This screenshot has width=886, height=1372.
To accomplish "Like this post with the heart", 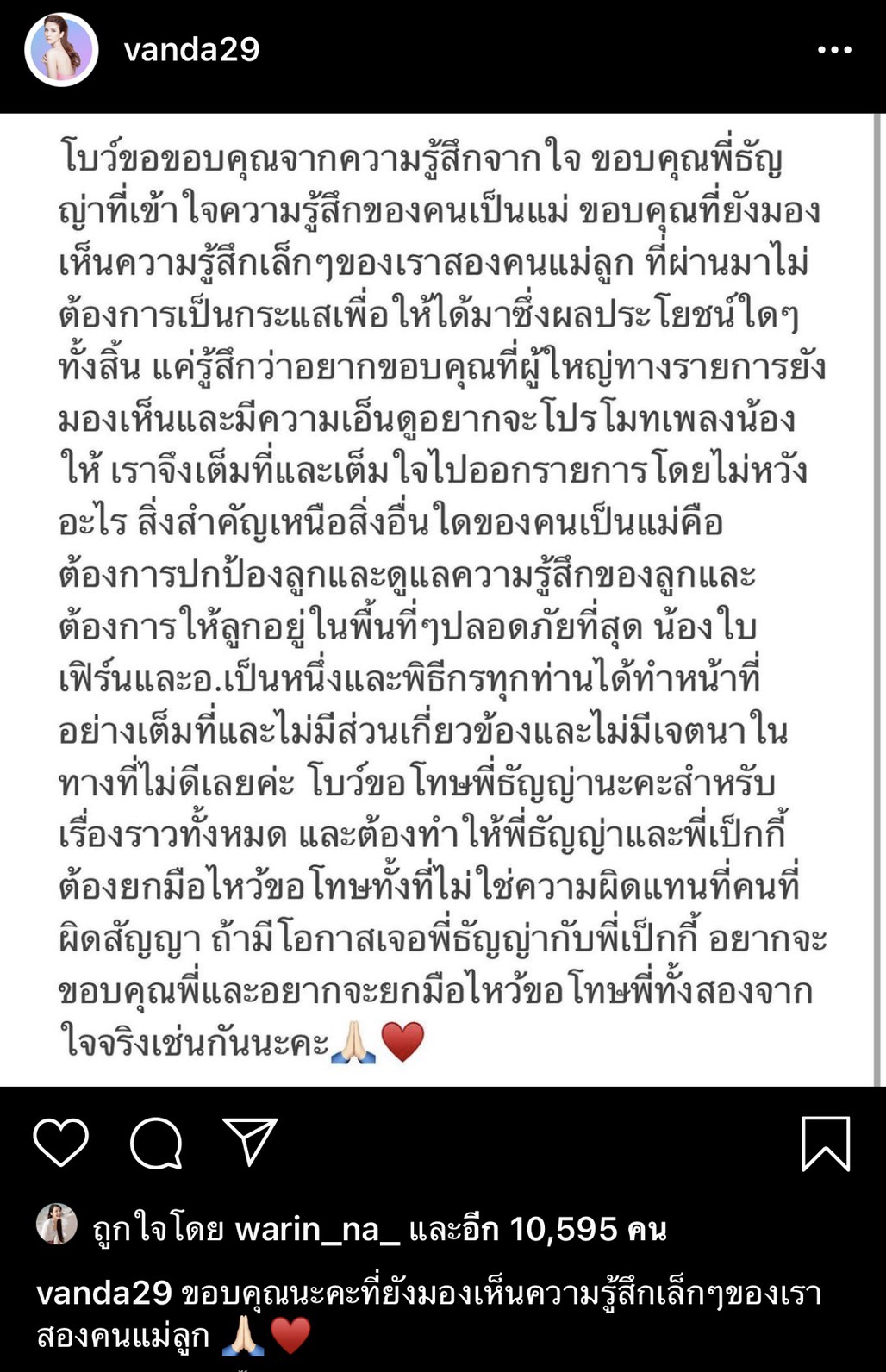I will coord(61,1143).
